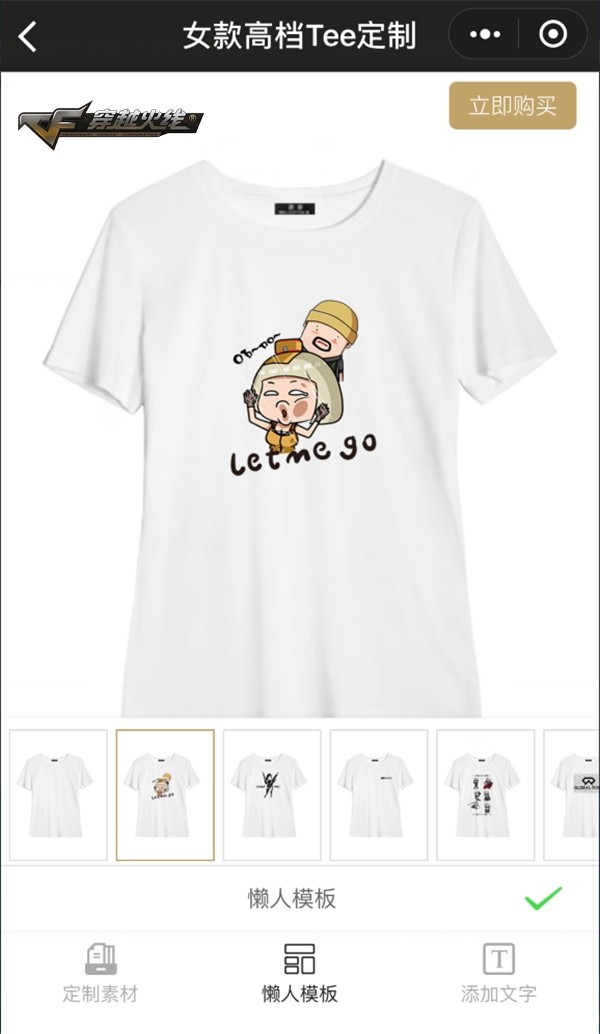The image size is (600, 1034).
Task: Select the 'let me go' cartoon template
Action: point(165,795)
